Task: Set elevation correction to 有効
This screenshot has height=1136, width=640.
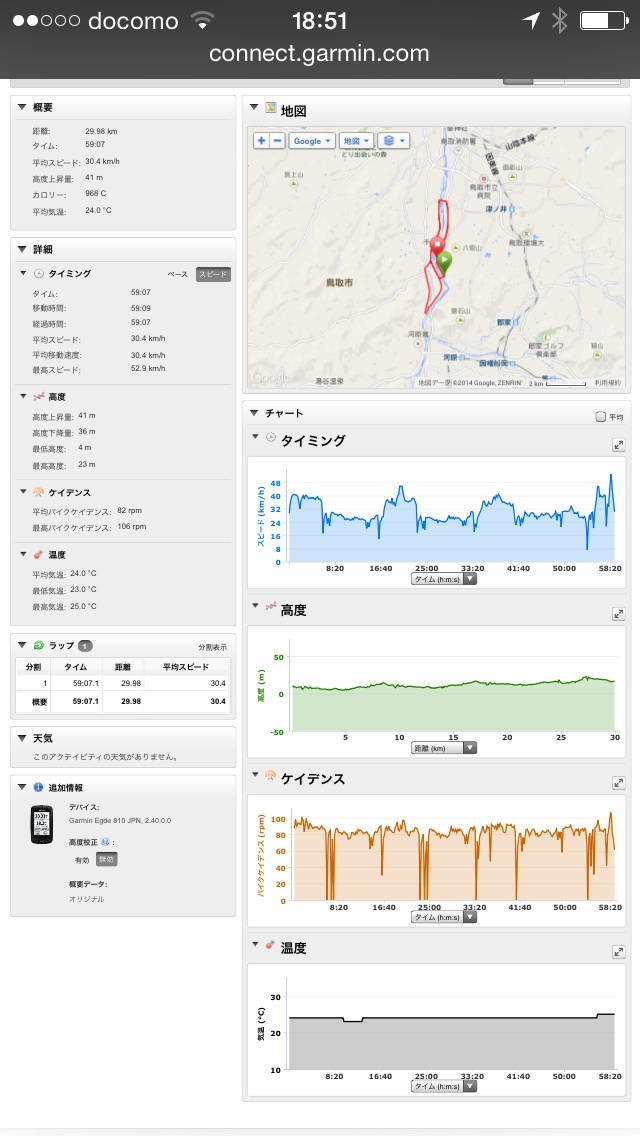Action: [82, 859]
